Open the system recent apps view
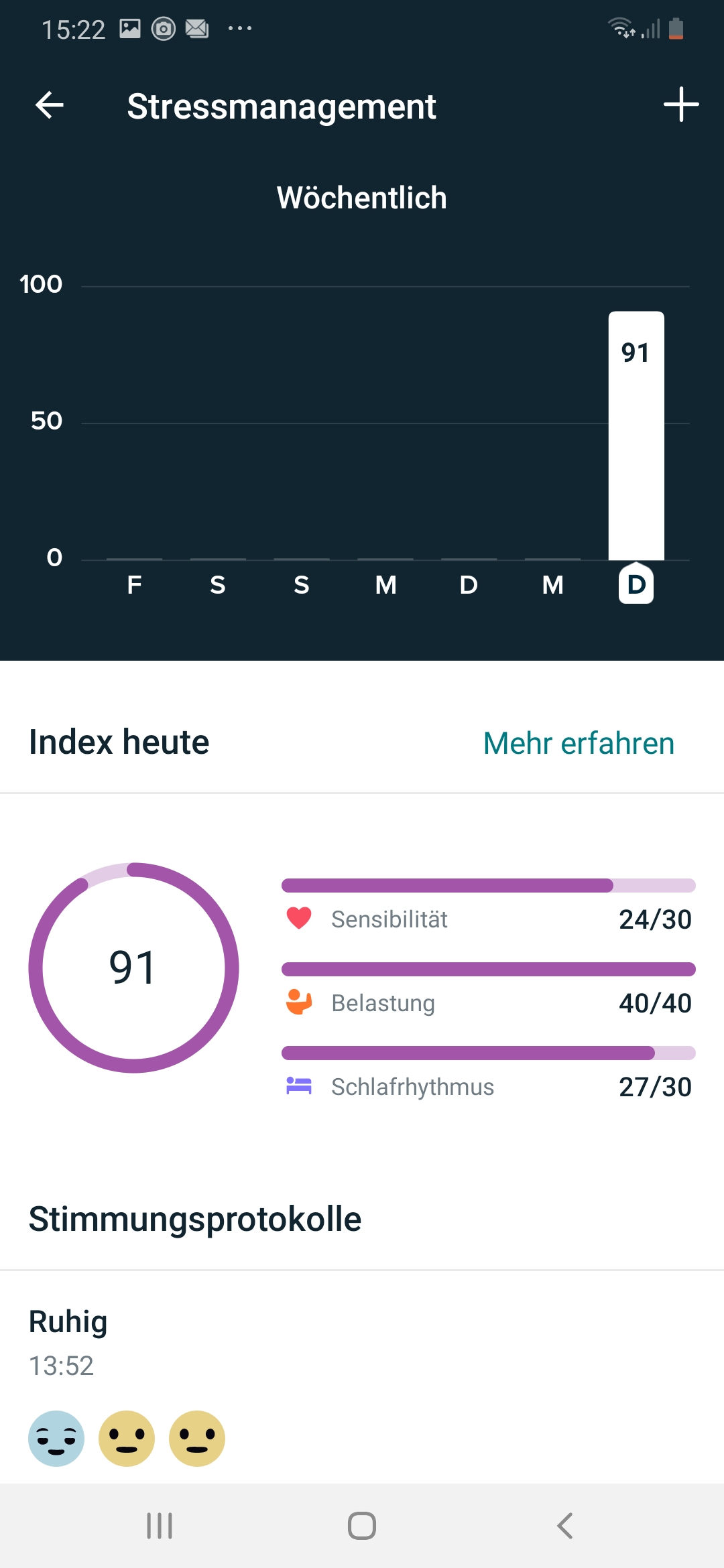Viewport: 724px width, 1568px height. [160, 1526]
